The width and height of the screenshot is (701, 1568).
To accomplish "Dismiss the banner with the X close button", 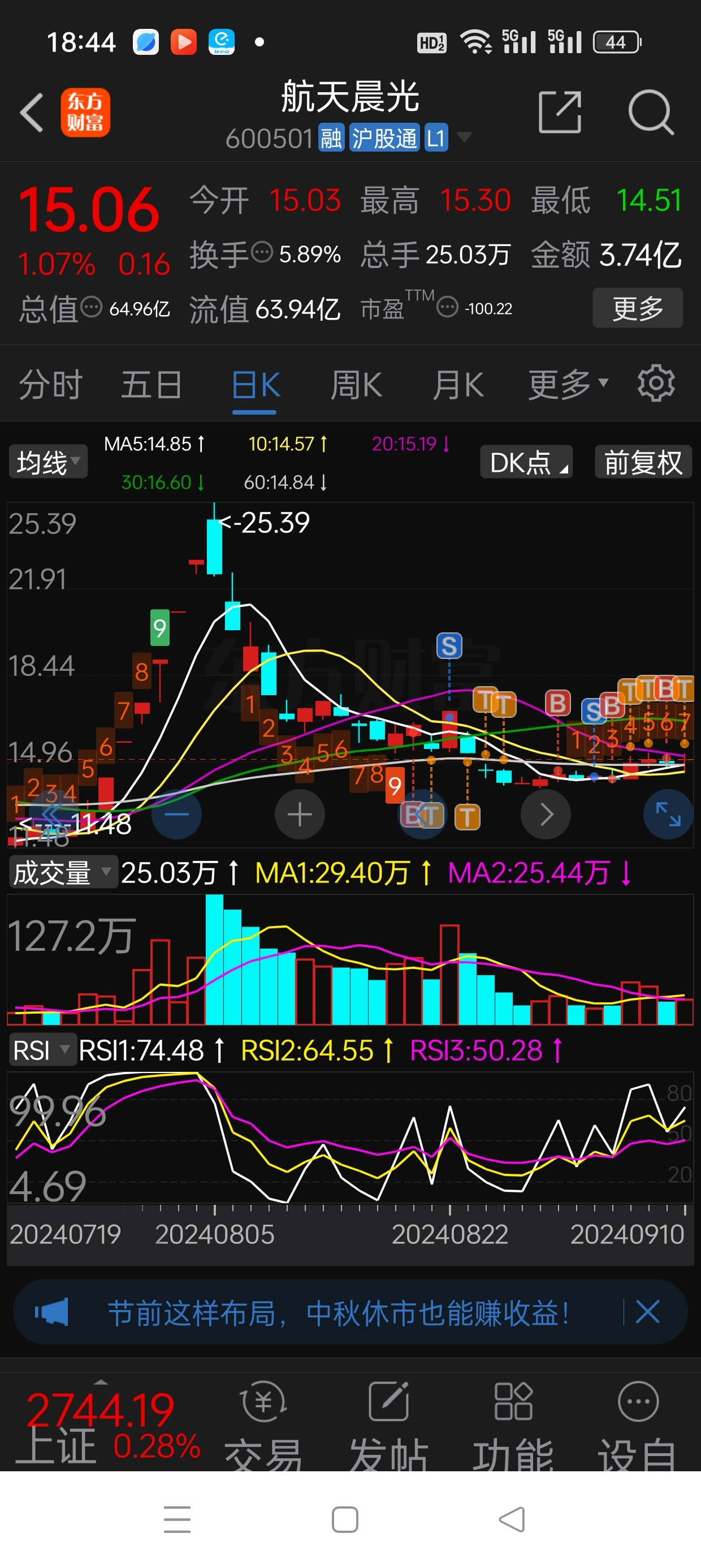I will (x=647, y=1312).
